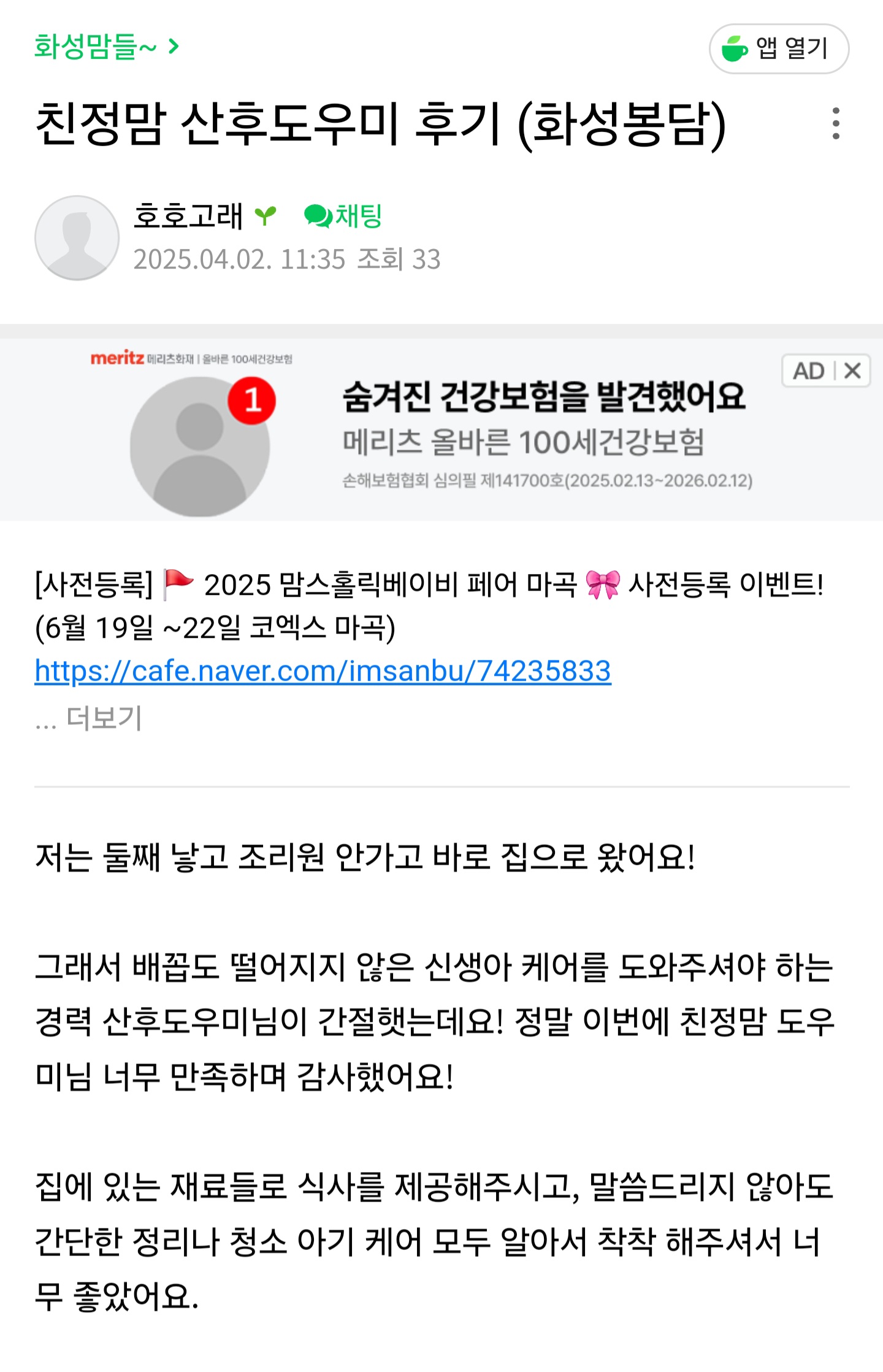Screen dimensions: 883x1372
Task: Open the post's three-dot overflow menu
Action: click(x=835, y=124)
